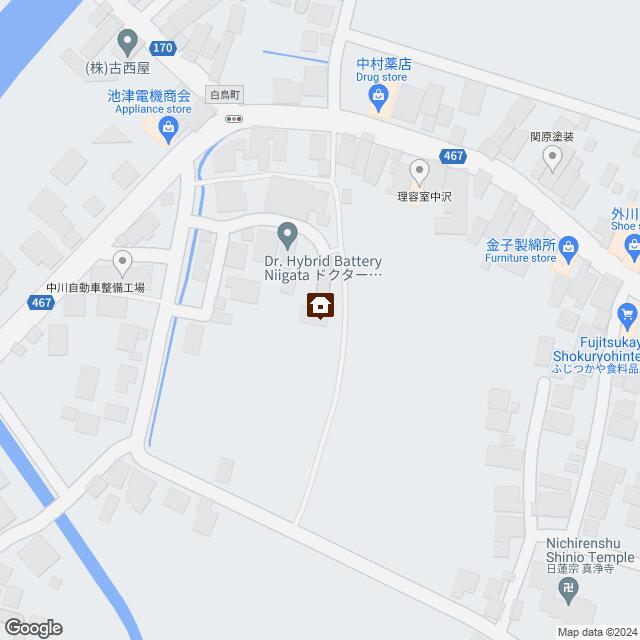Screen dimensions: 640x640
Task: Select the 池津電機商会 appliance store marker
Action: [168, 126]
